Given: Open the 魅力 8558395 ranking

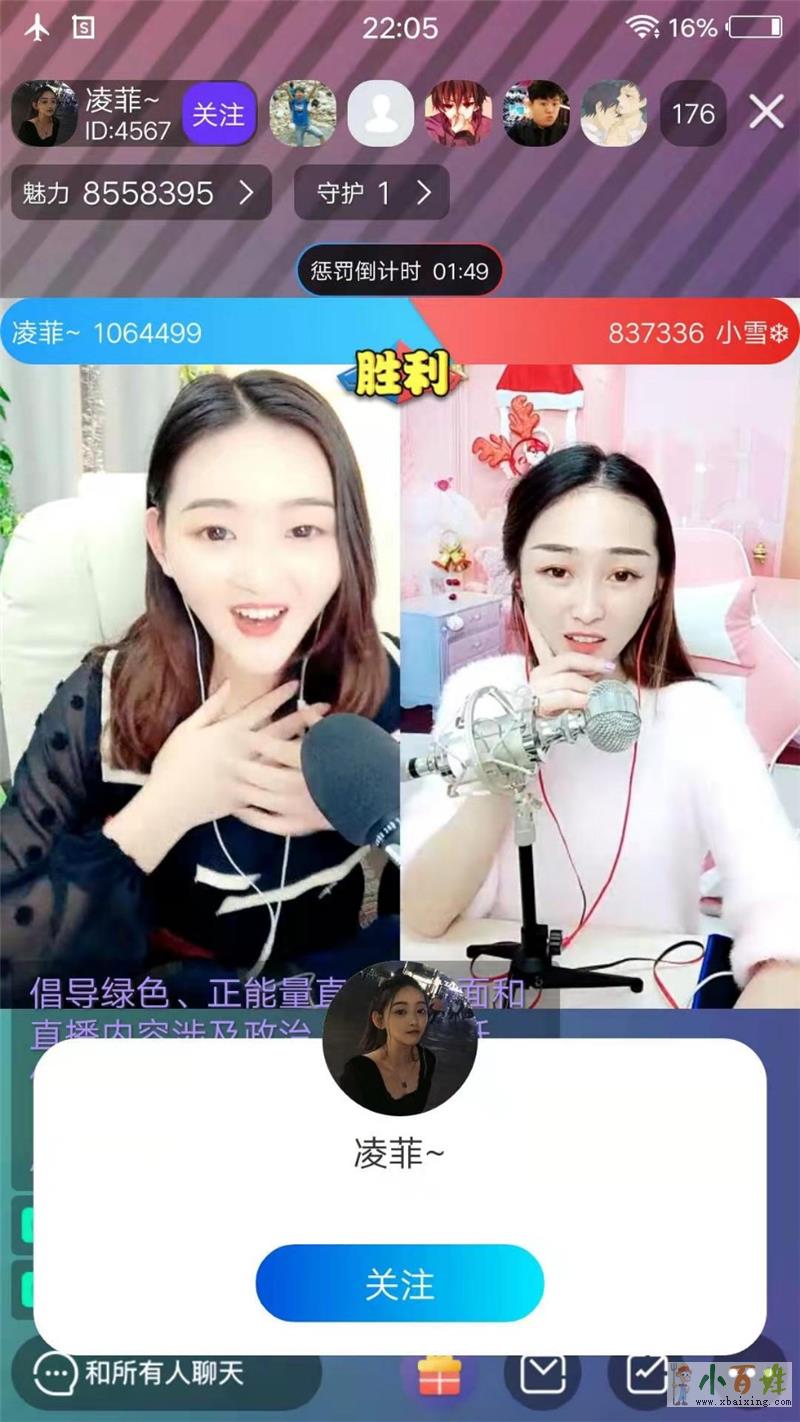Looking at the screenshot, I should click(x=141, y=193).
